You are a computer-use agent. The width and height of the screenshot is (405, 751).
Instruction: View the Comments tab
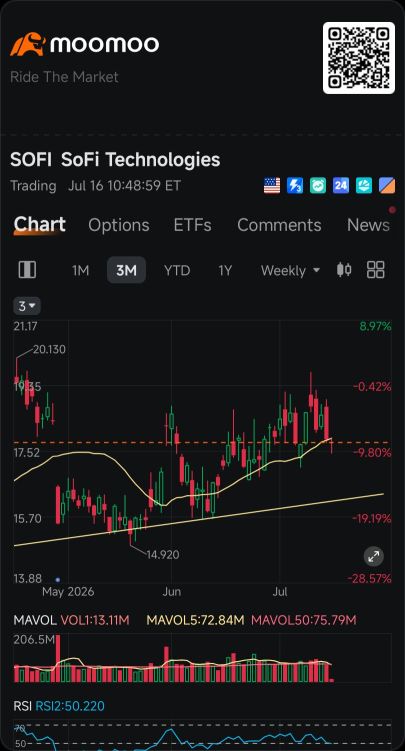tap(279, 225)
